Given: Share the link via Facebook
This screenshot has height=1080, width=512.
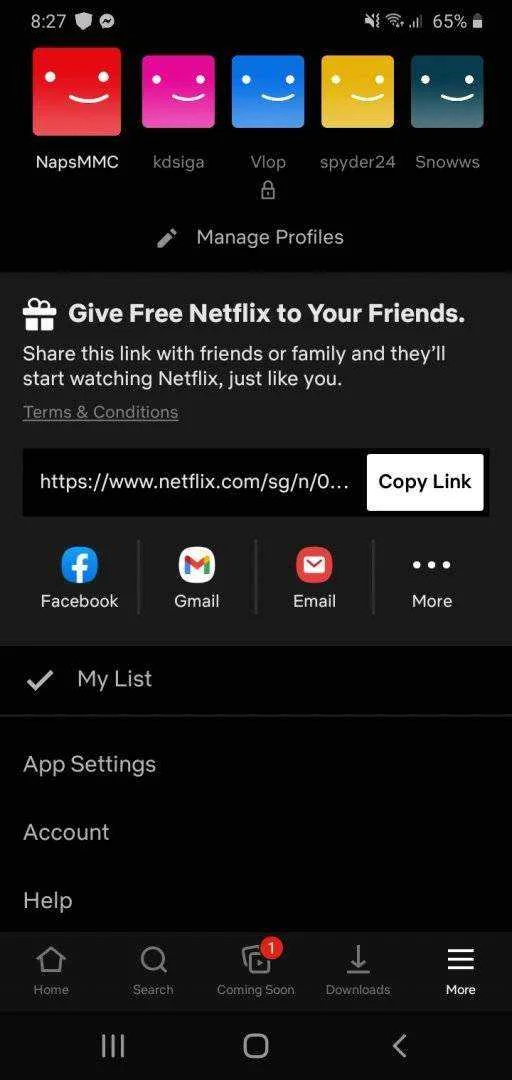Looking at the screenshot, I should coord(79,579).
